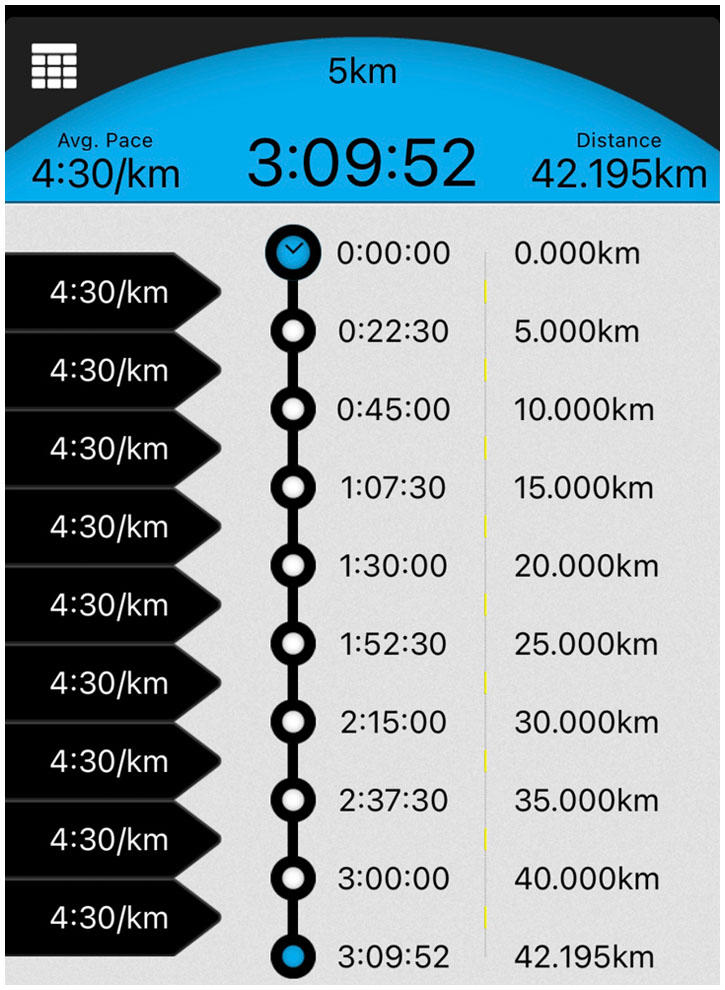
Task: Select the pace tag between 30.000km and 35.000km
Action: (x=110, y=761)
